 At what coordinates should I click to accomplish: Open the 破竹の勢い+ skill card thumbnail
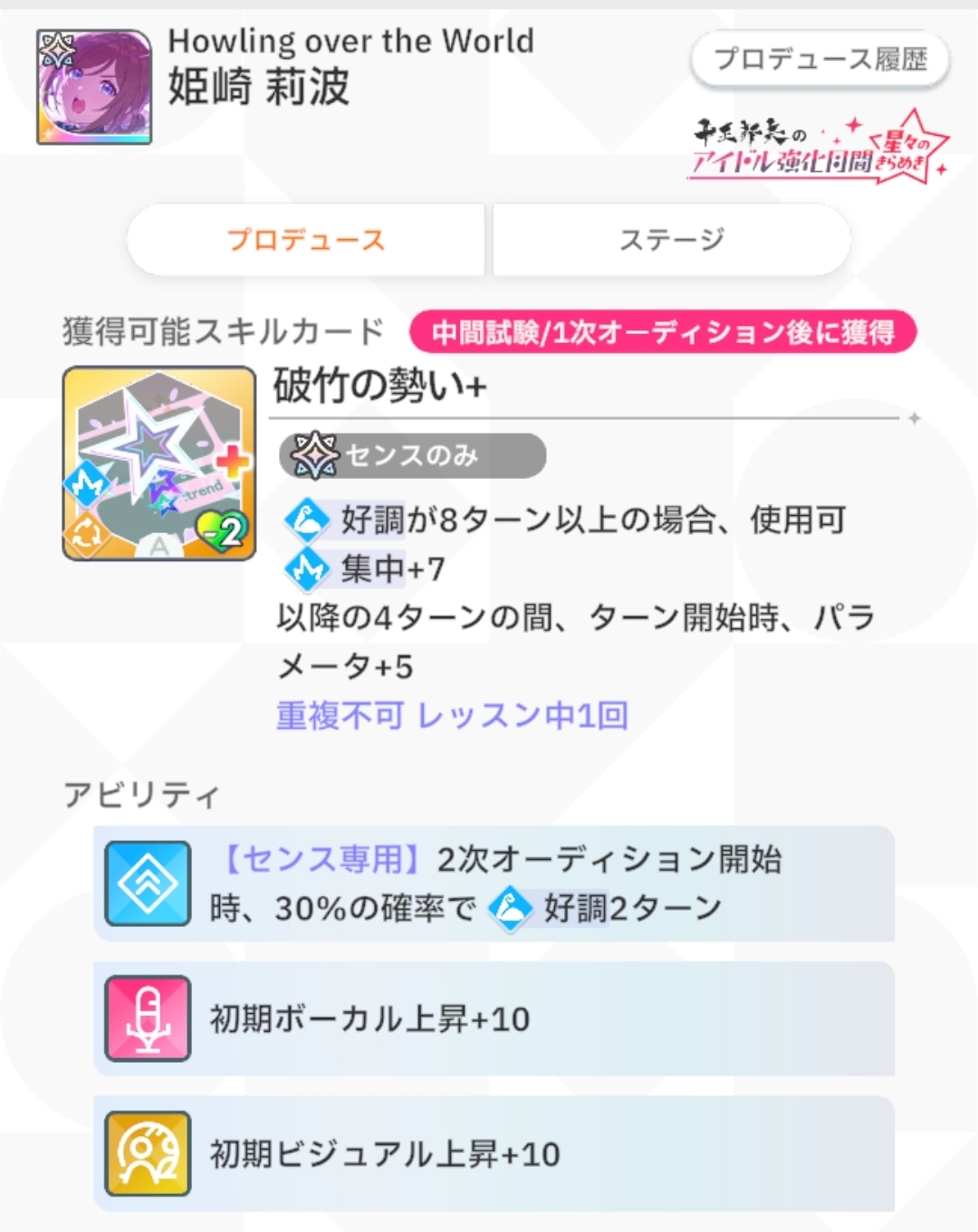pos(159,463)
